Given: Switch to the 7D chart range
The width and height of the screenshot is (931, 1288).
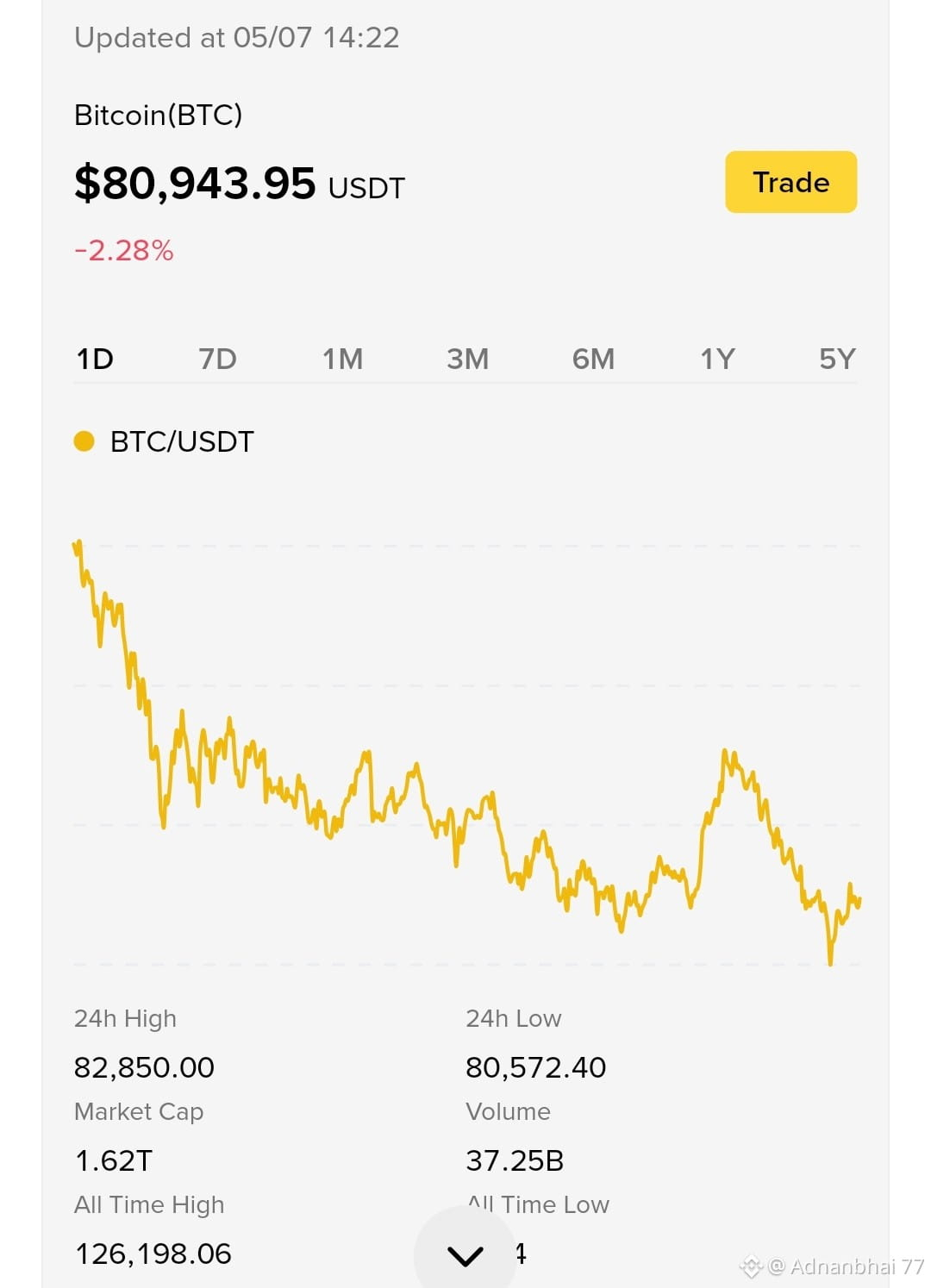Looking at the screenshot, I should 217,359.
